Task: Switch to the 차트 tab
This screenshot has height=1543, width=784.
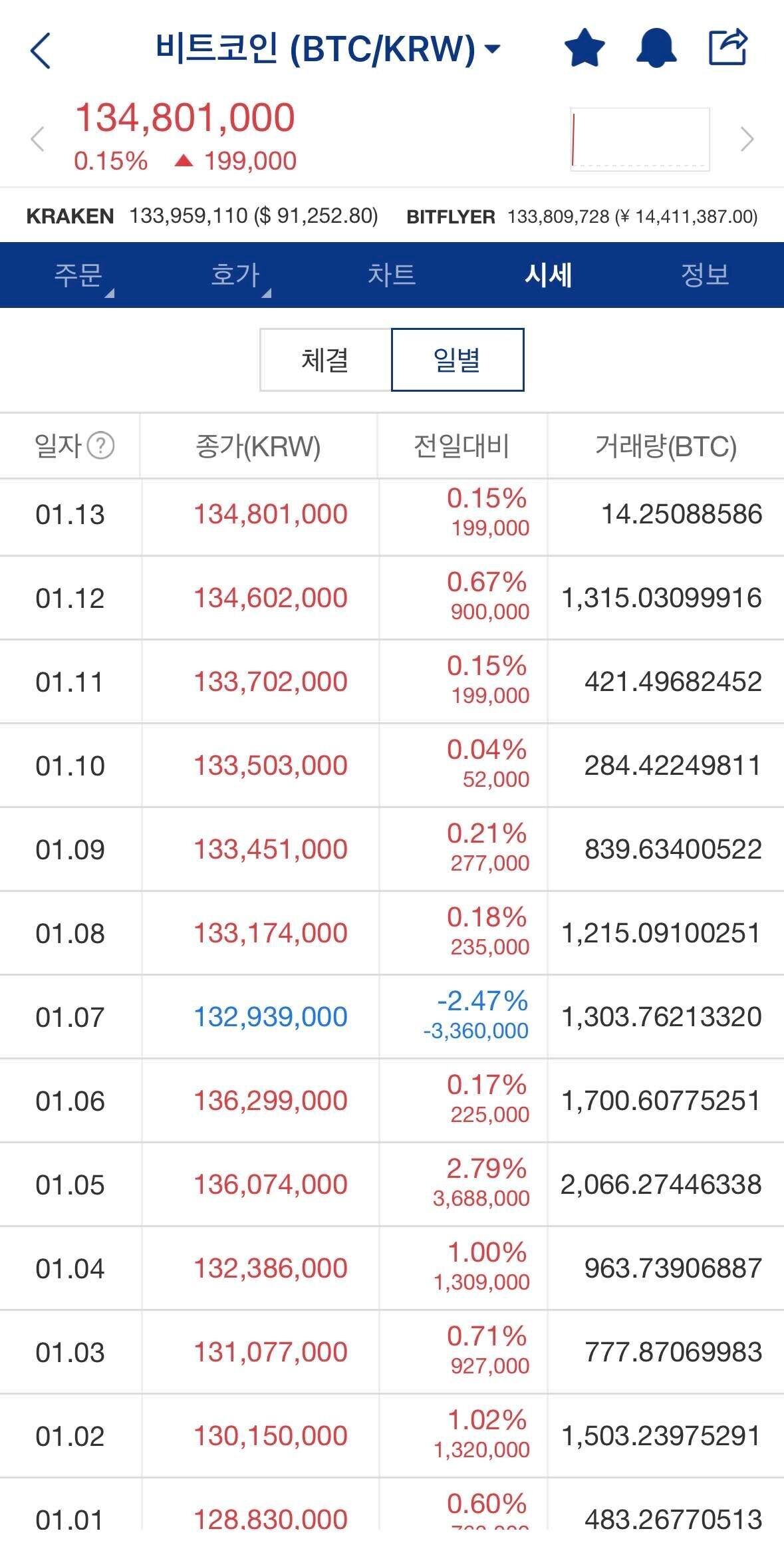Action: point(394,274)
